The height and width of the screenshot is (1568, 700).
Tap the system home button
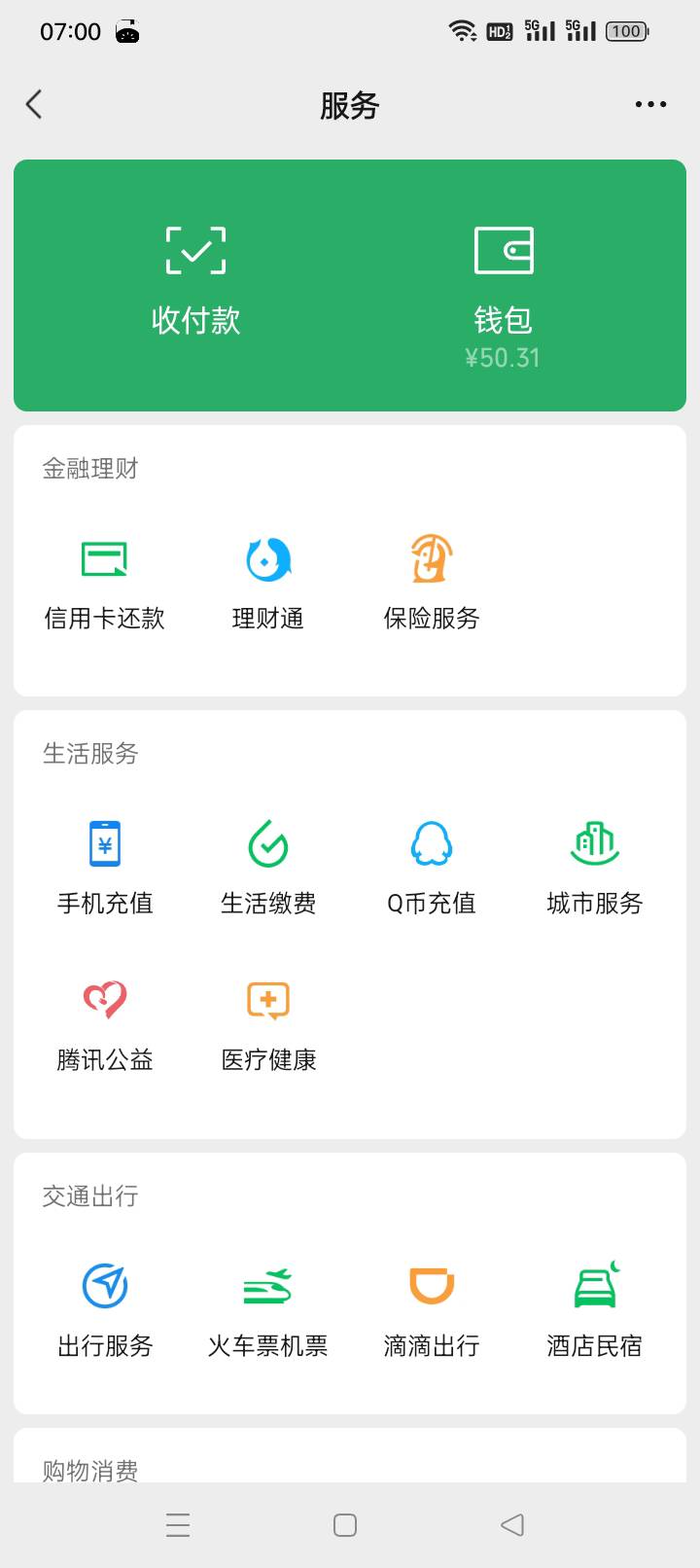pos(345,1524)
